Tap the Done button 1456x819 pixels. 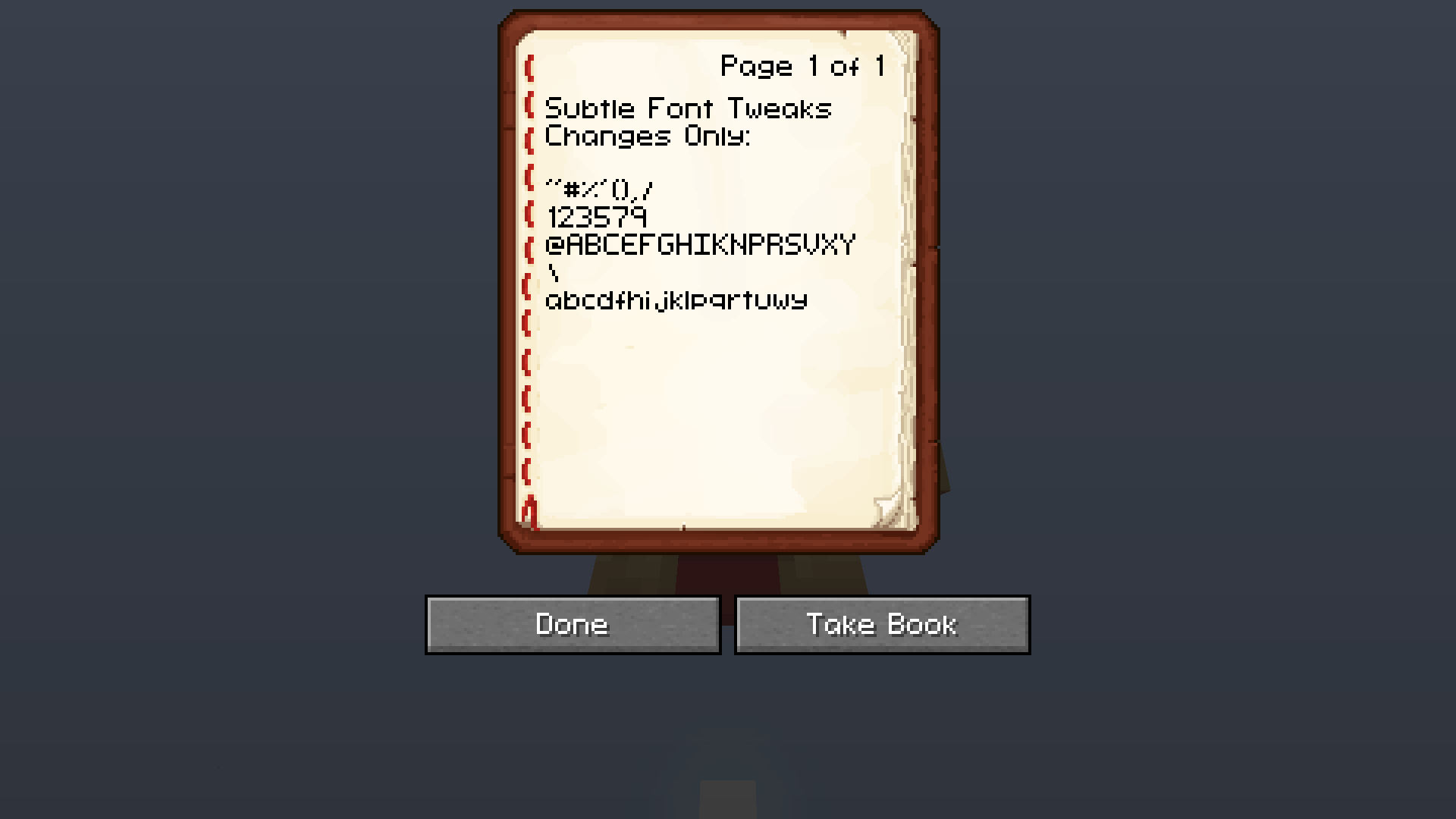point(573,624)
